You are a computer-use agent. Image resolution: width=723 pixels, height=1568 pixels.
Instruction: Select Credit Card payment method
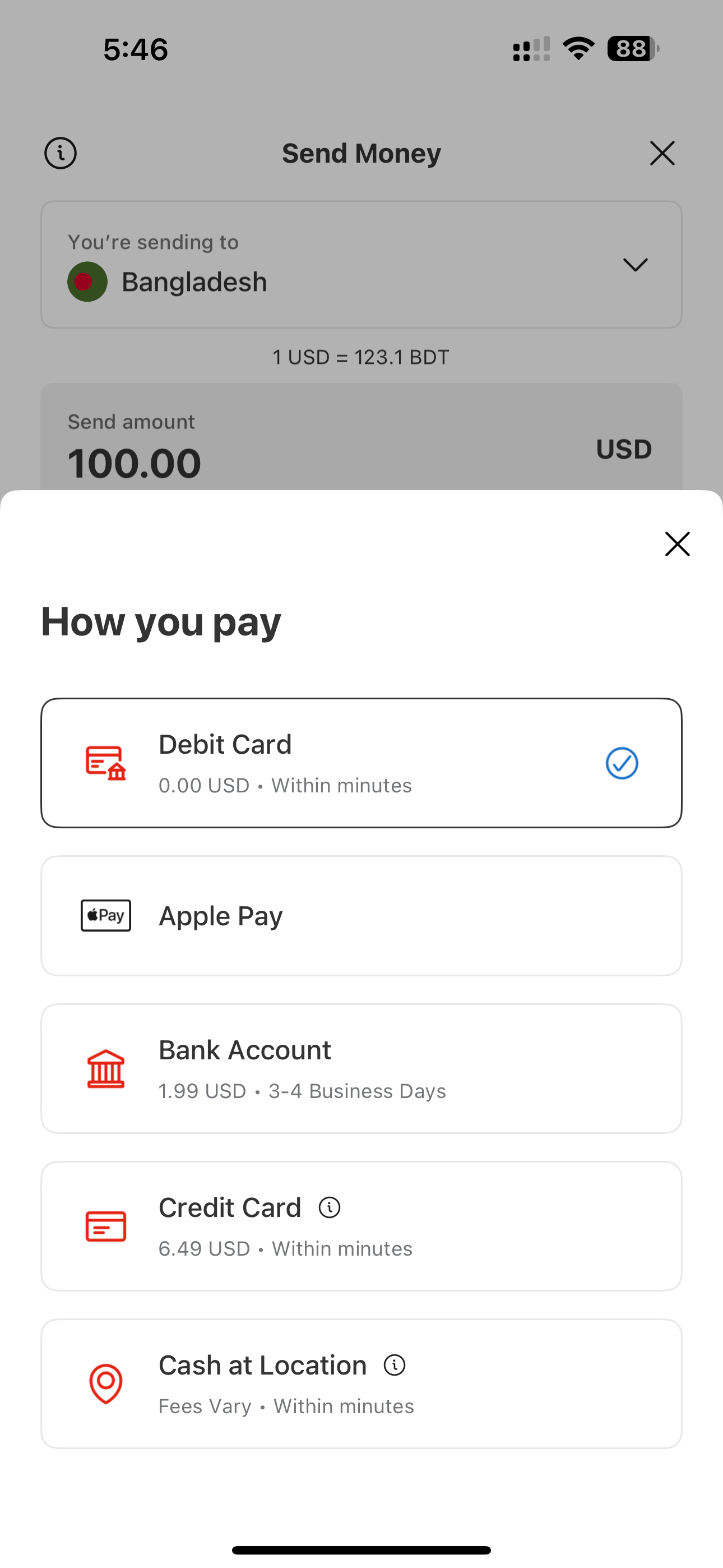click(360, 1227)
